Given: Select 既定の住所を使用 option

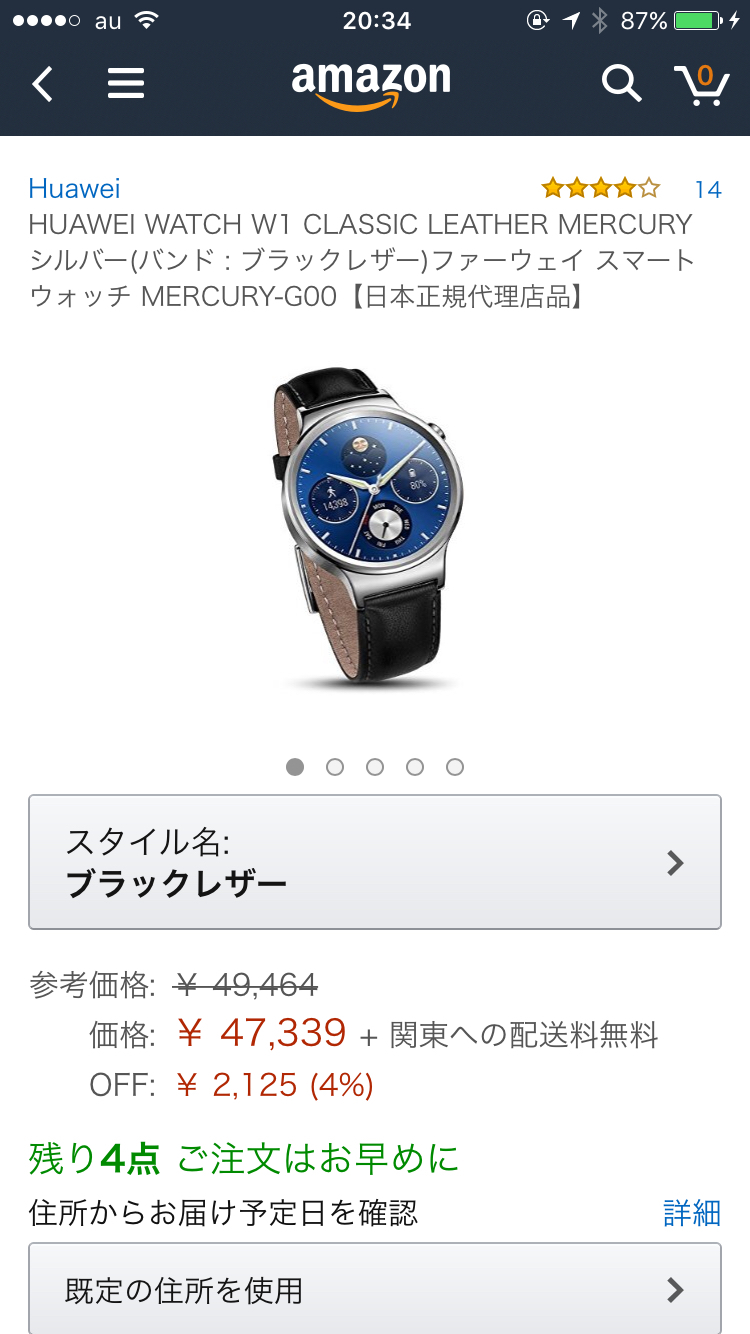Looking at the screenshot, I should click(x=375, y=1289).
